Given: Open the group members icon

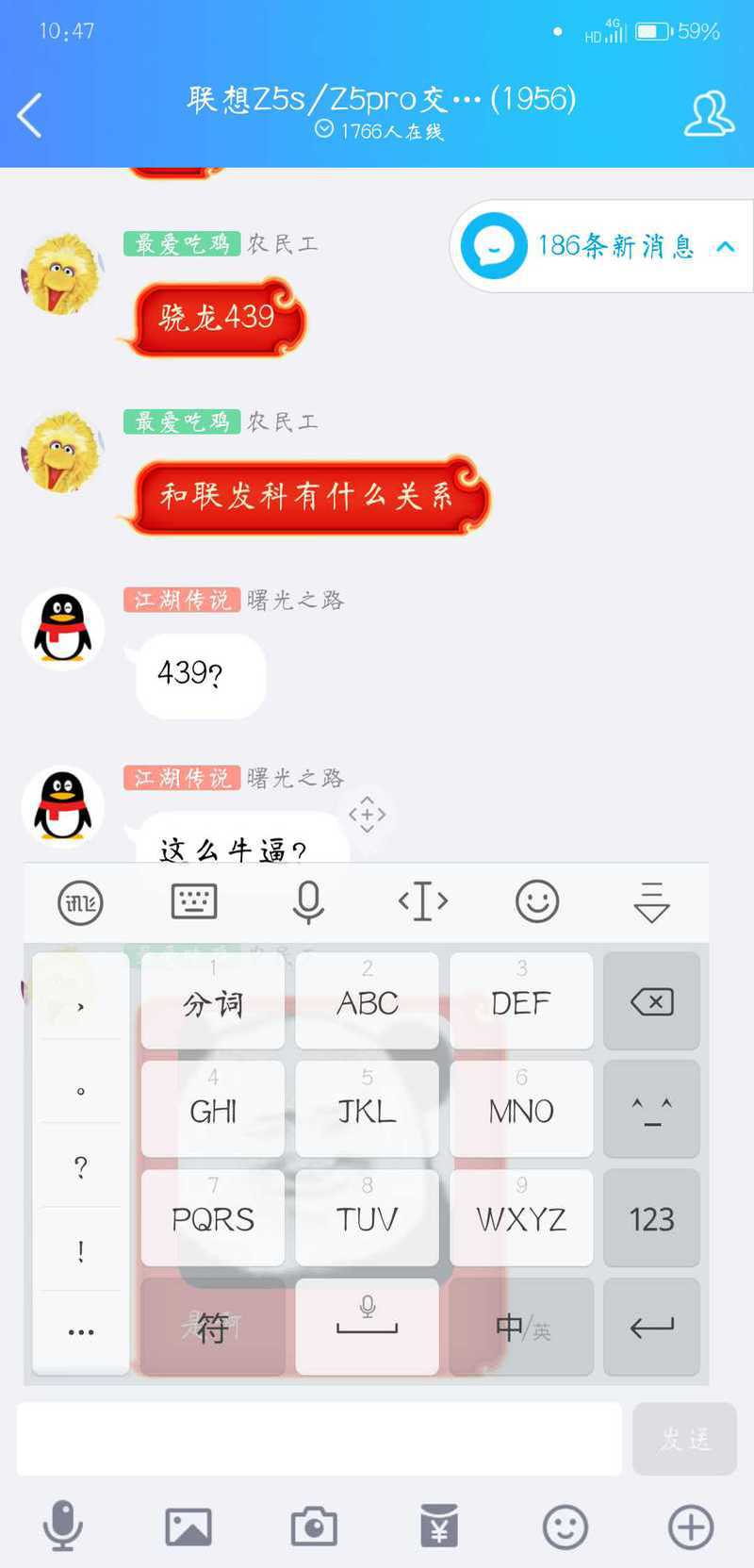Looking at the screenshot, I should click(709, 114).
